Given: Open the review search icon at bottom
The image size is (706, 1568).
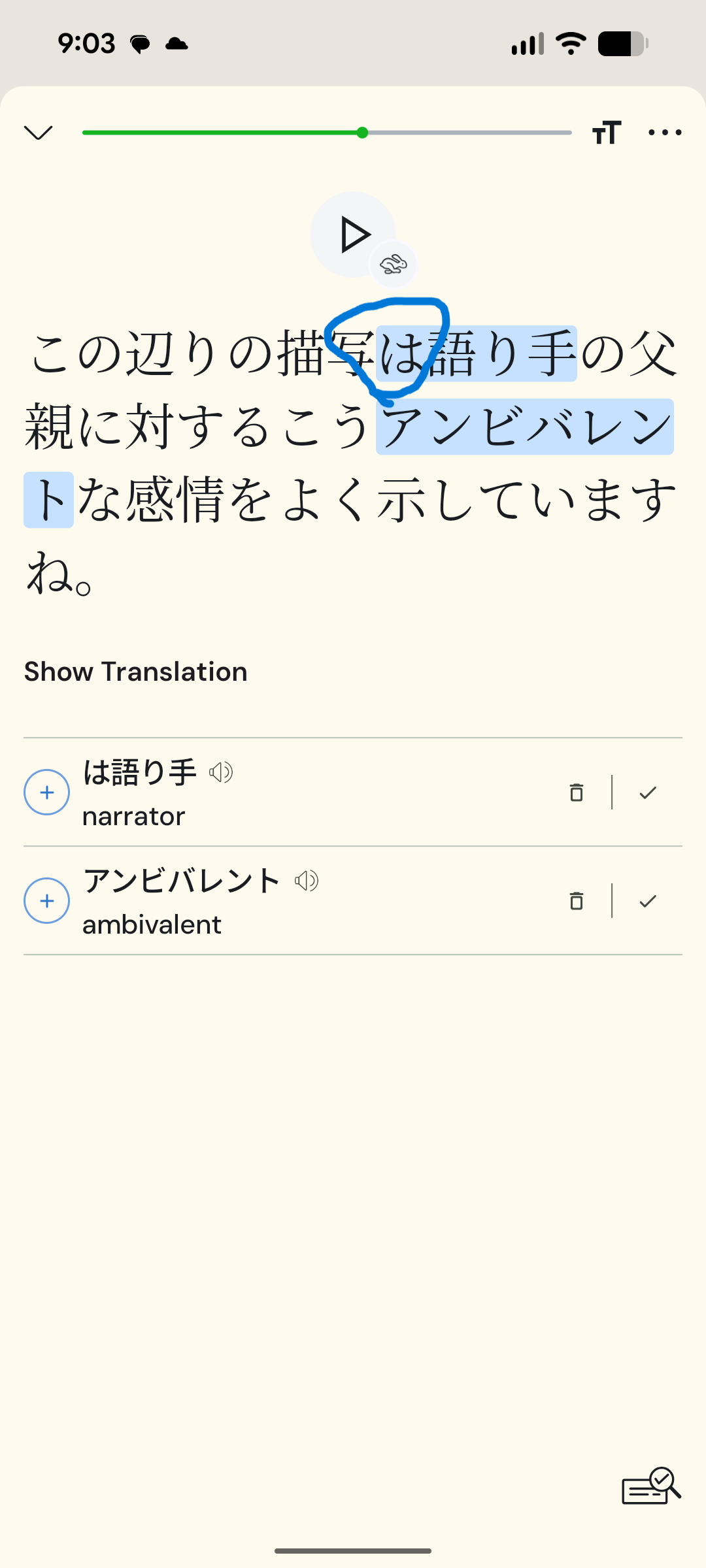Looking at the screenshot, I should pyautogui.click(x=651, y=1486).
